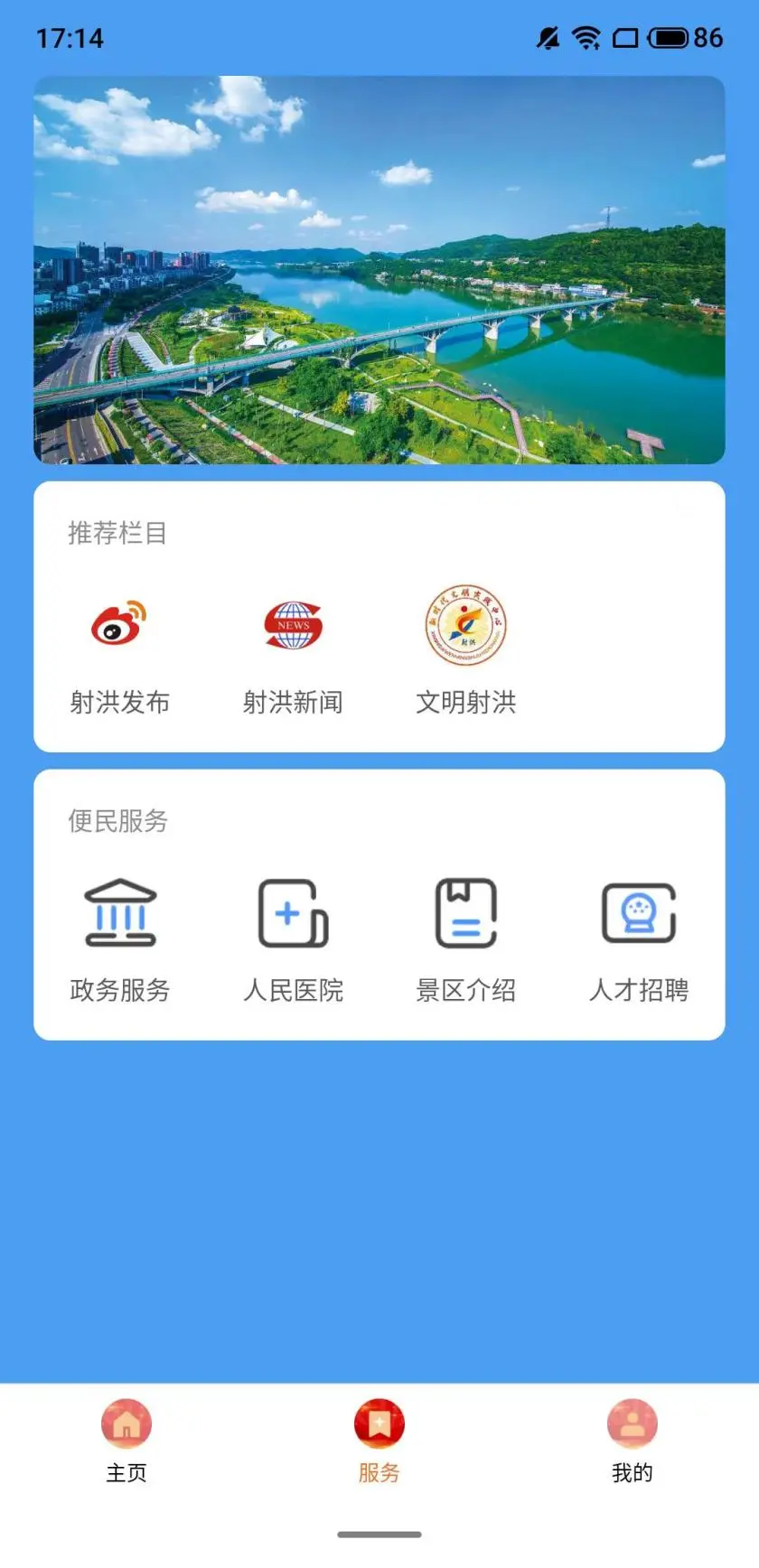Tap the Wi-Fi status icon

(x=584, y=38)
